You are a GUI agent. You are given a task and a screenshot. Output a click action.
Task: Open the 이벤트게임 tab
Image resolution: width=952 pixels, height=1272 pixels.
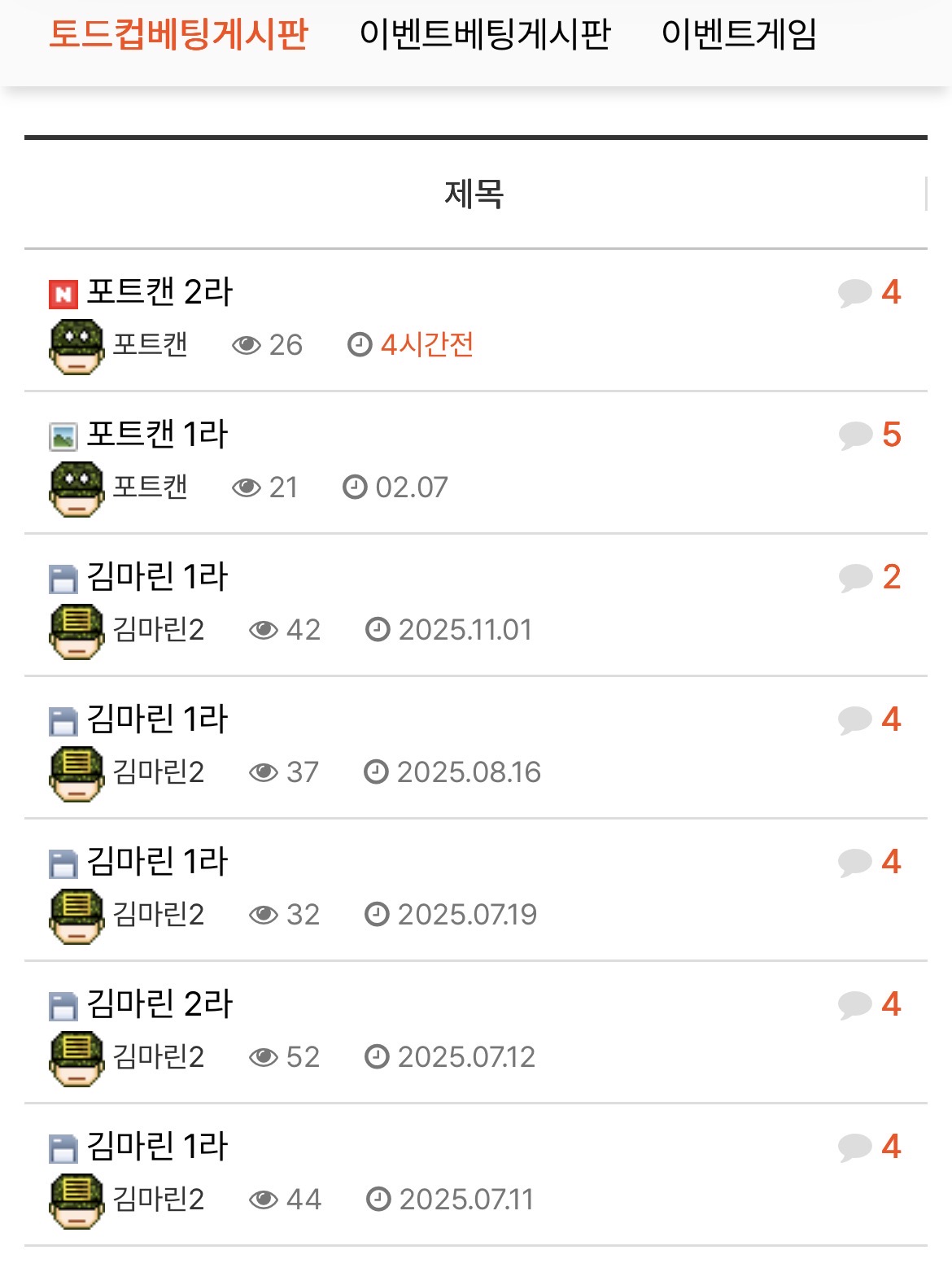[x=739, y=34]
